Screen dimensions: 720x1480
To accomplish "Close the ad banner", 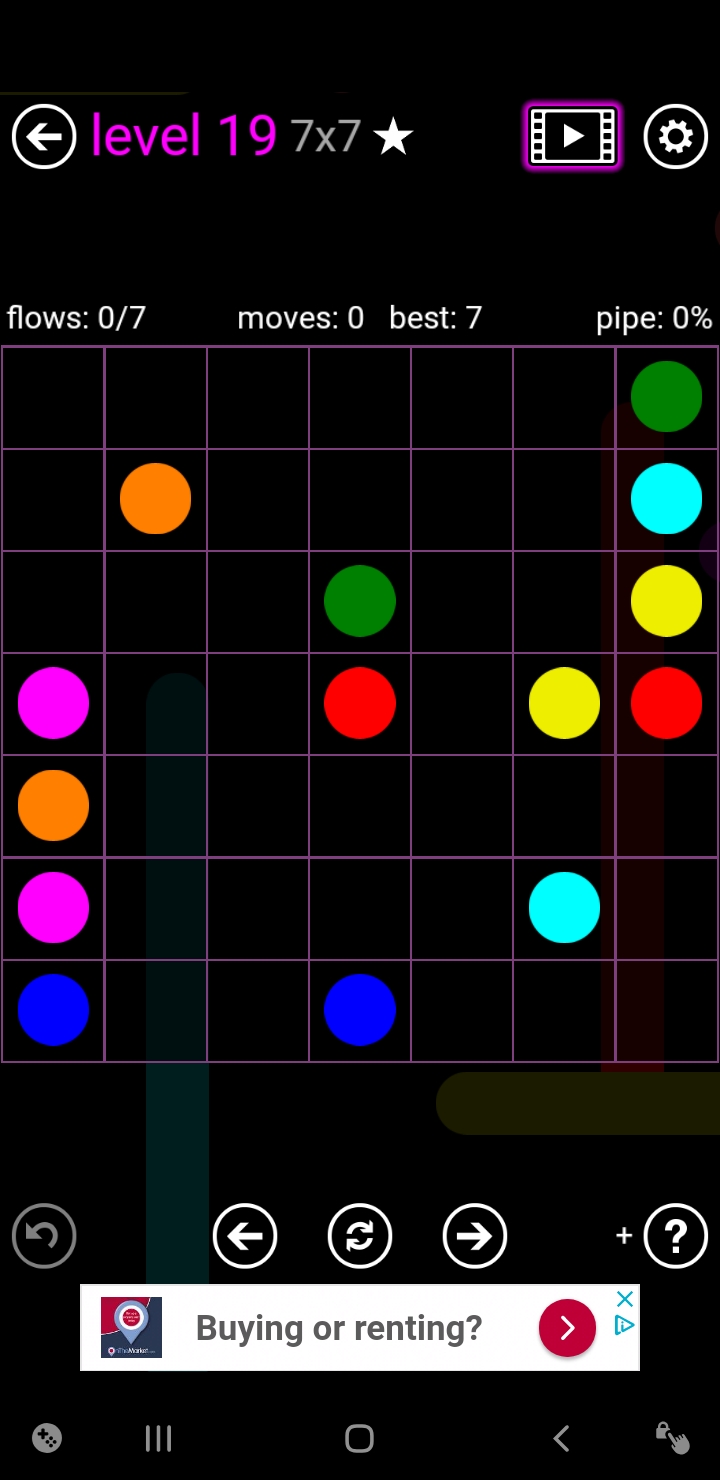I will [x=625, y=1299].
